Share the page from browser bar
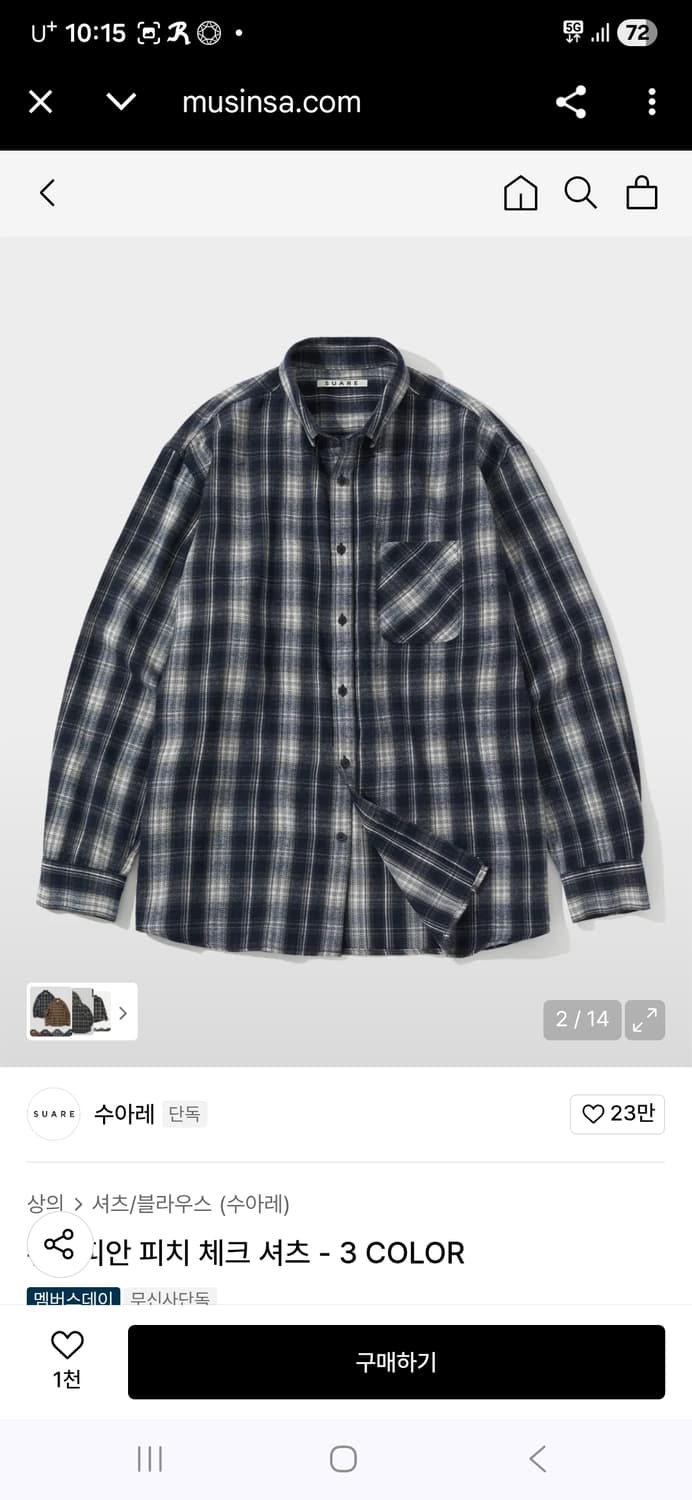Viewport: 692px width, 1500px height. click(x=571, y=102)
